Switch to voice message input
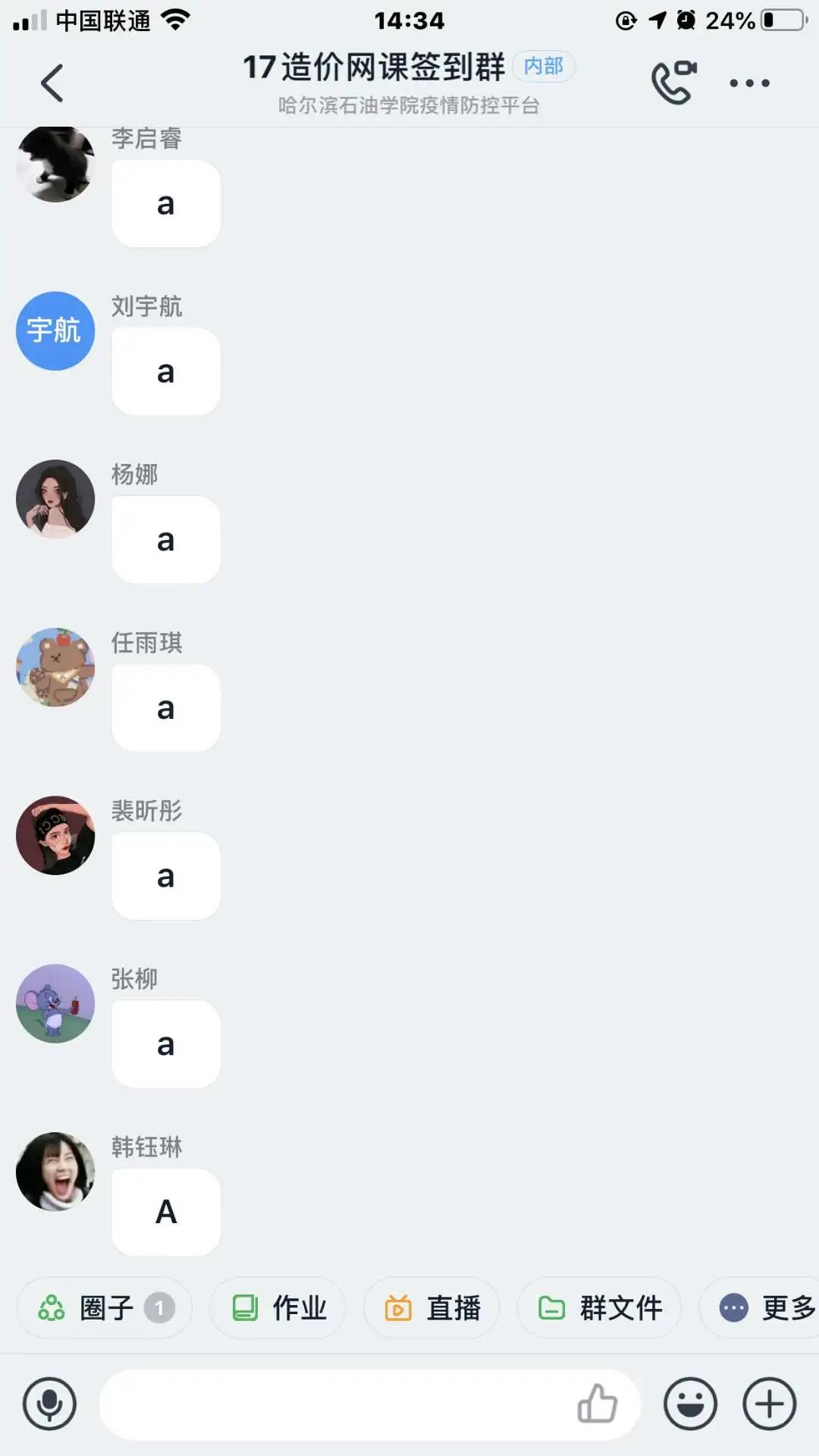 tap(49, 1404)
